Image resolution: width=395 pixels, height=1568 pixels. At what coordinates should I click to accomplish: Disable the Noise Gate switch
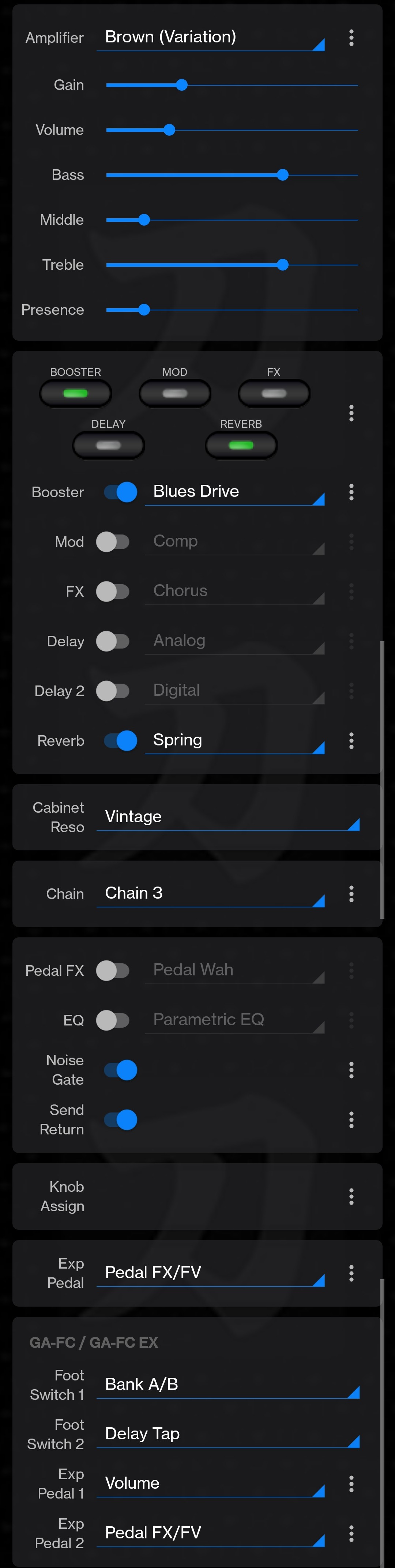point(120,1070)
